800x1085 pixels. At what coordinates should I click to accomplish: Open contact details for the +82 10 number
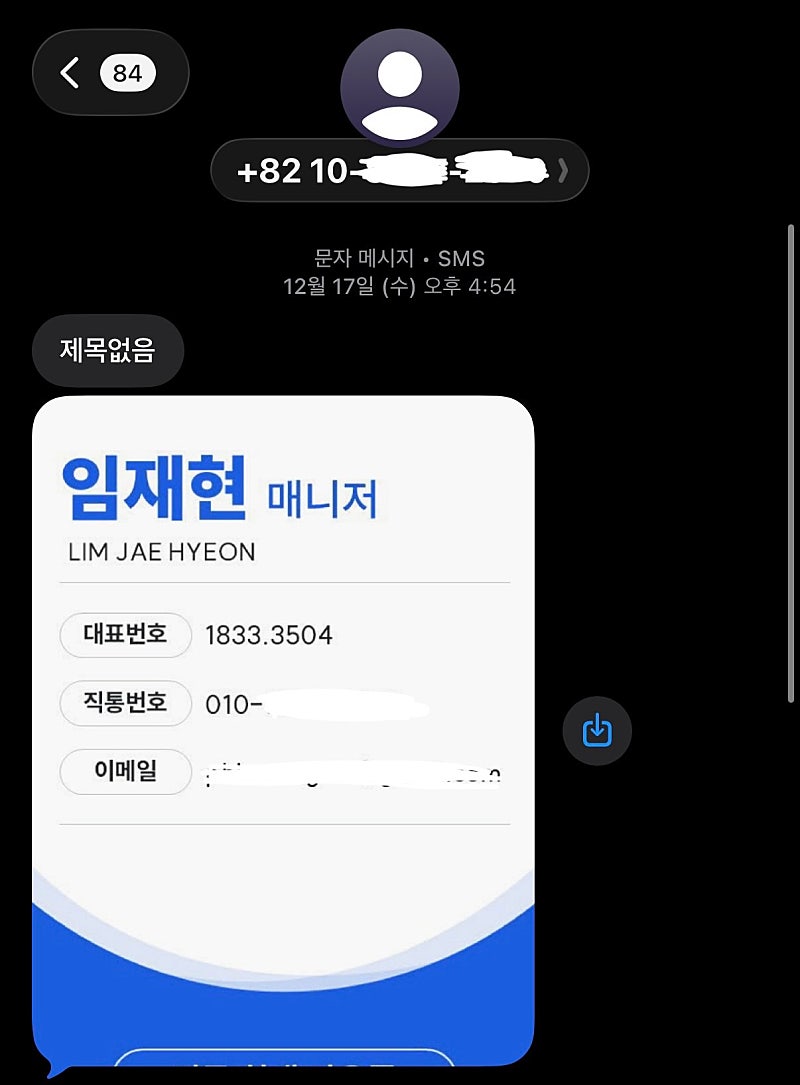coord(400,171)
